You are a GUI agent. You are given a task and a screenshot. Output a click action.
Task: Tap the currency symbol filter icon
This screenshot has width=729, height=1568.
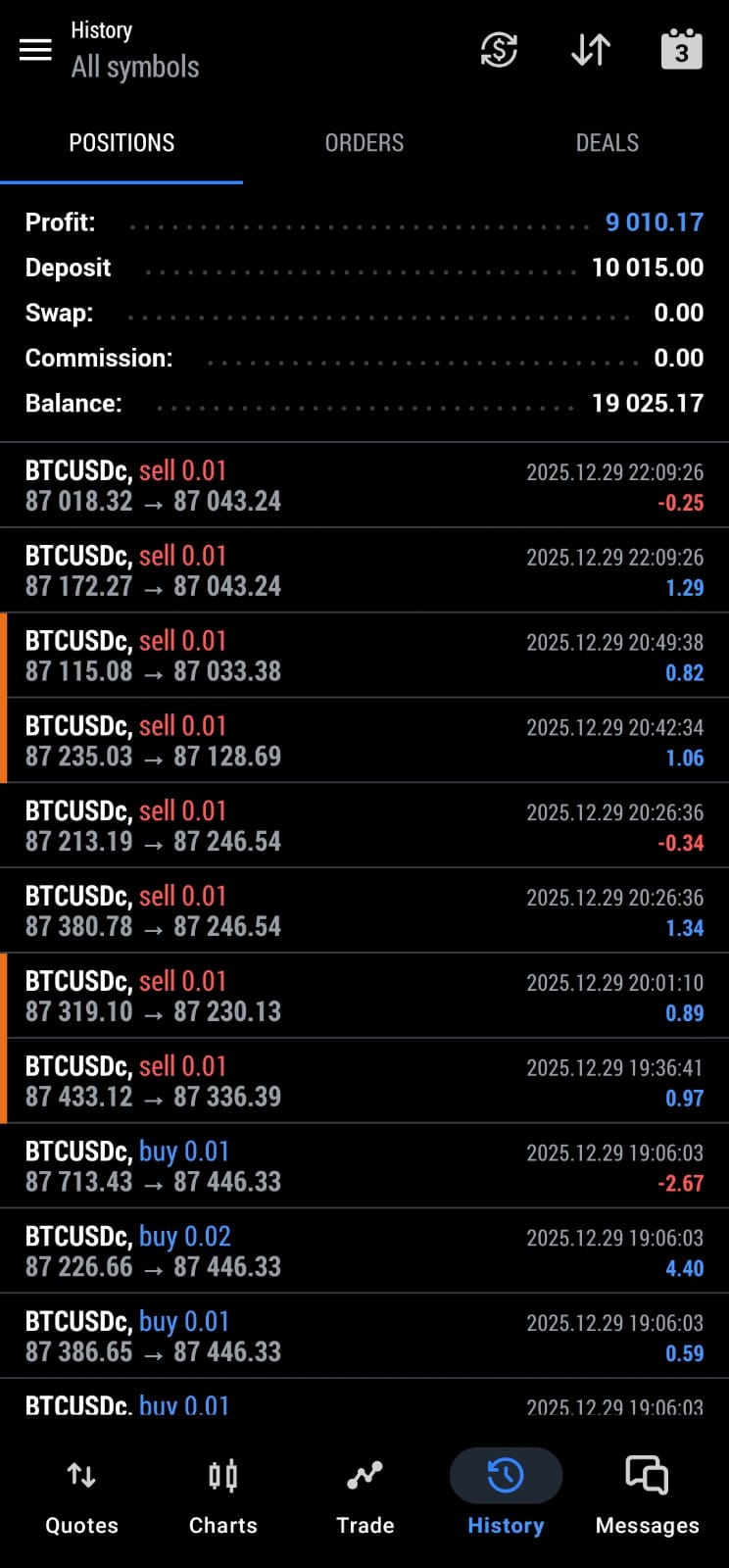coord(499,50)
